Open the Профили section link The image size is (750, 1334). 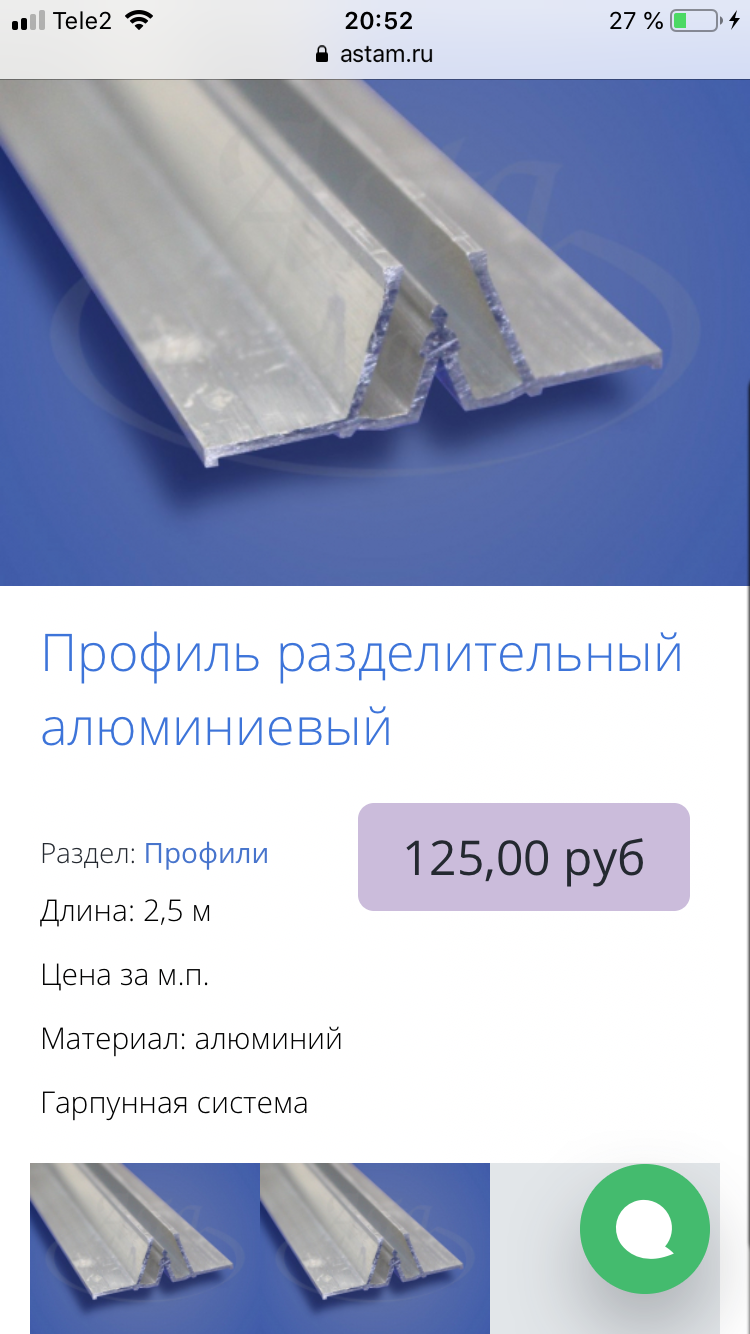206,854
